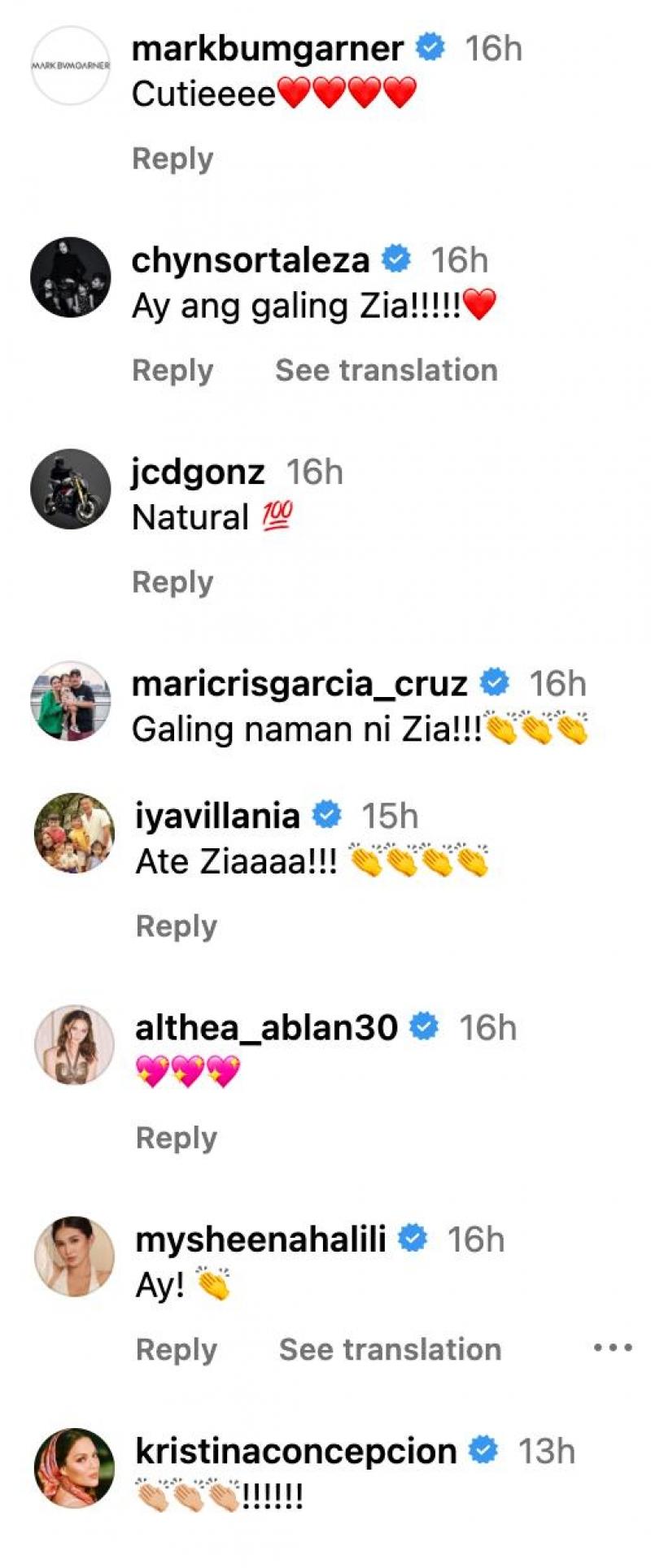Open kristinaconcepcion's profile
This screenshot has height=1568, width=651.
pyautogui.click(x=295, y=1451)
